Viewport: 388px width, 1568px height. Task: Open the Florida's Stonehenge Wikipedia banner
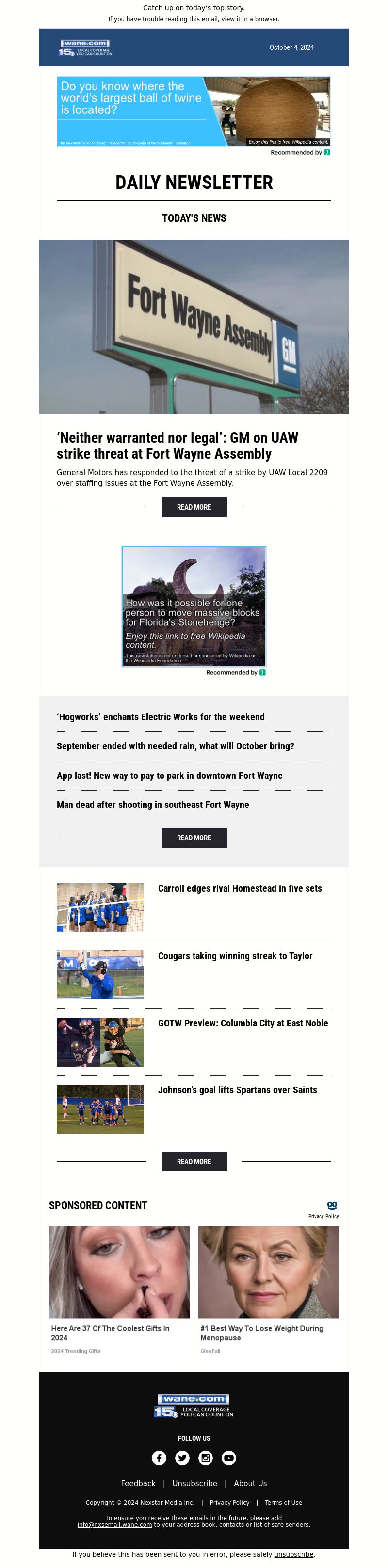pos(194,606)
